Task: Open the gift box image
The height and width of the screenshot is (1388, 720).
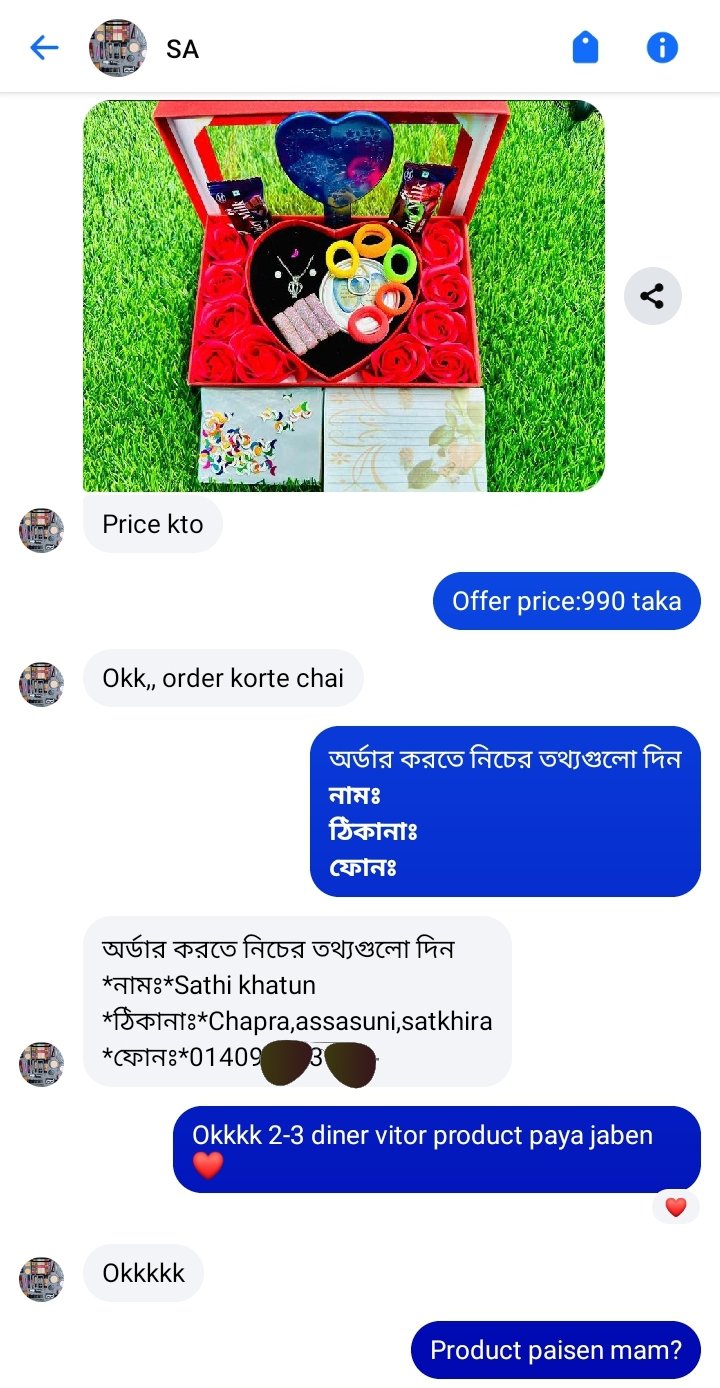Action: (343, 296)
